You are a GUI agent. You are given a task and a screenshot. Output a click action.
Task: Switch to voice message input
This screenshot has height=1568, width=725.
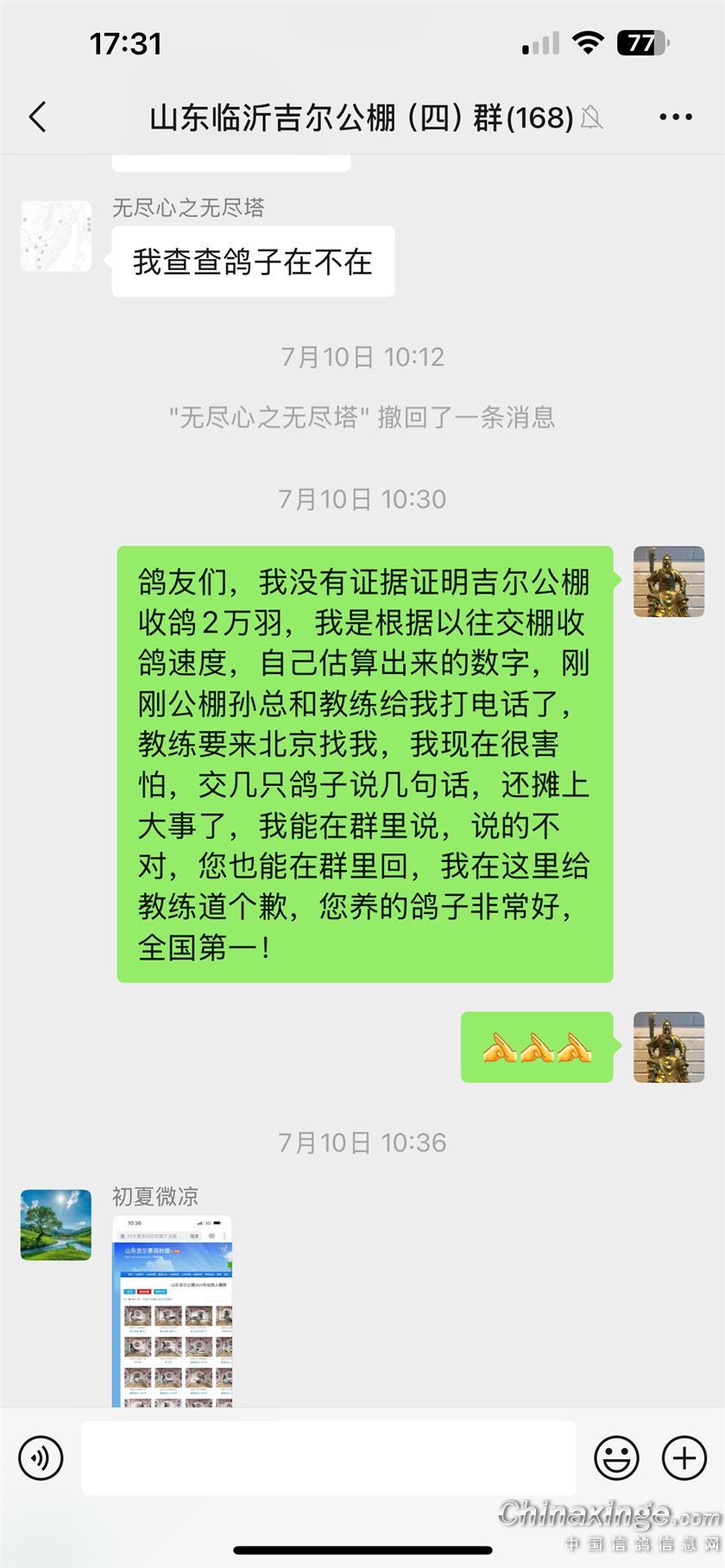click(x=41, y=1458)
